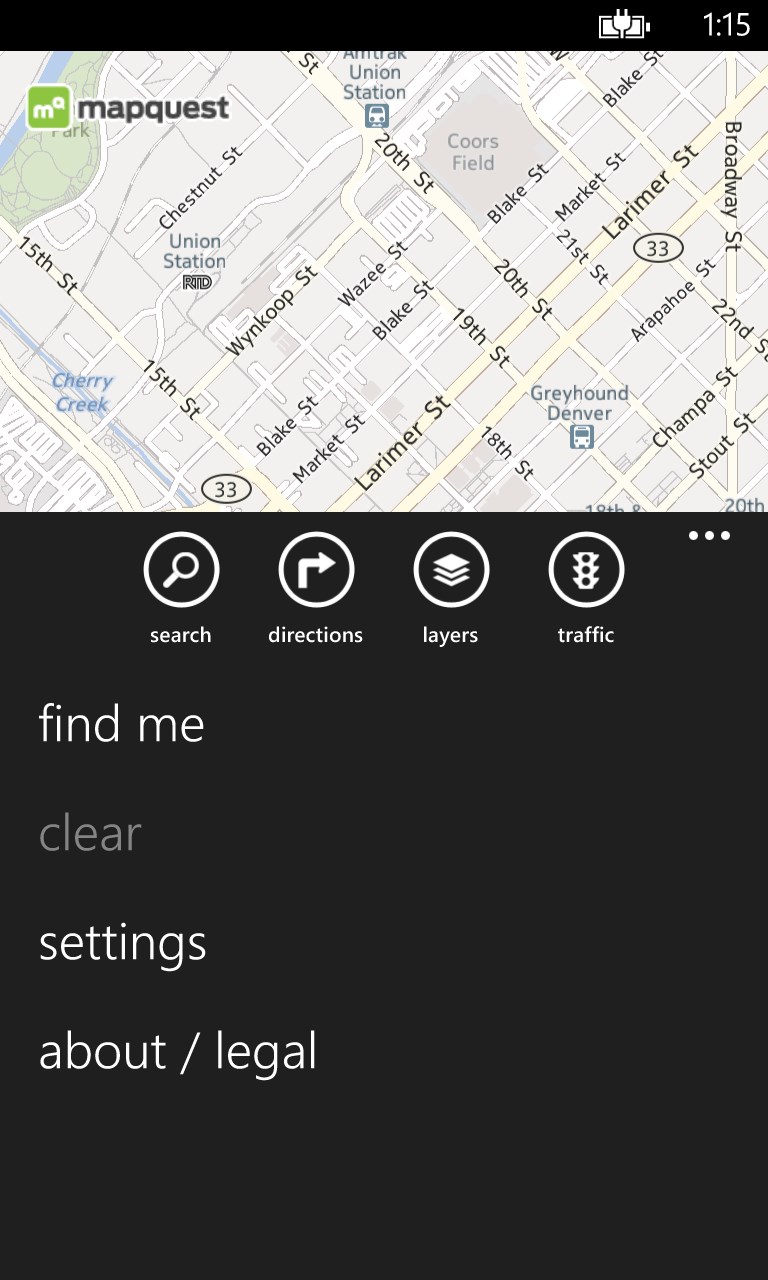Expand the app bar ellipsis menu
Viewport: 768px width, 1280px height.
(x=708, y=535)
